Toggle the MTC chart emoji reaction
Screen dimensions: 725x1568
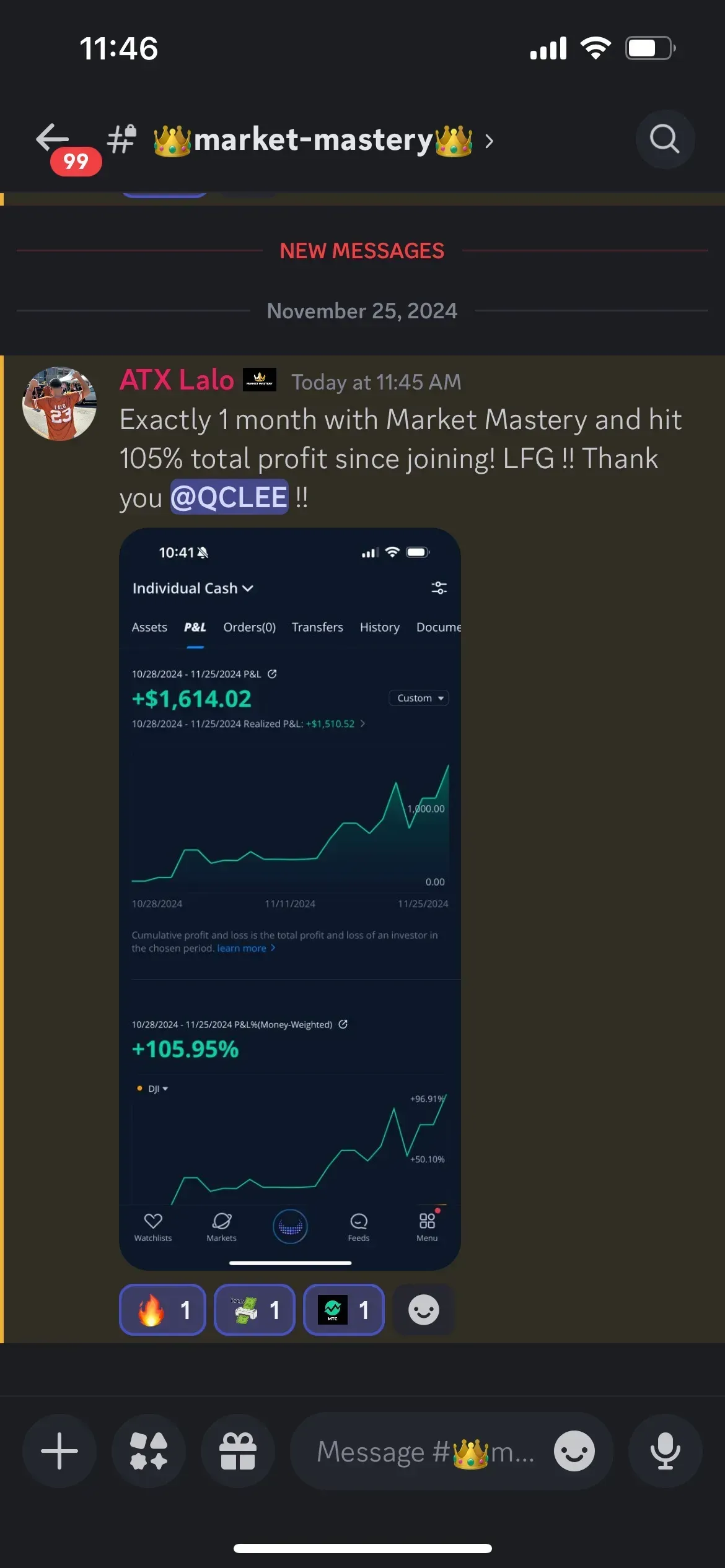(x=344, y=1310)
